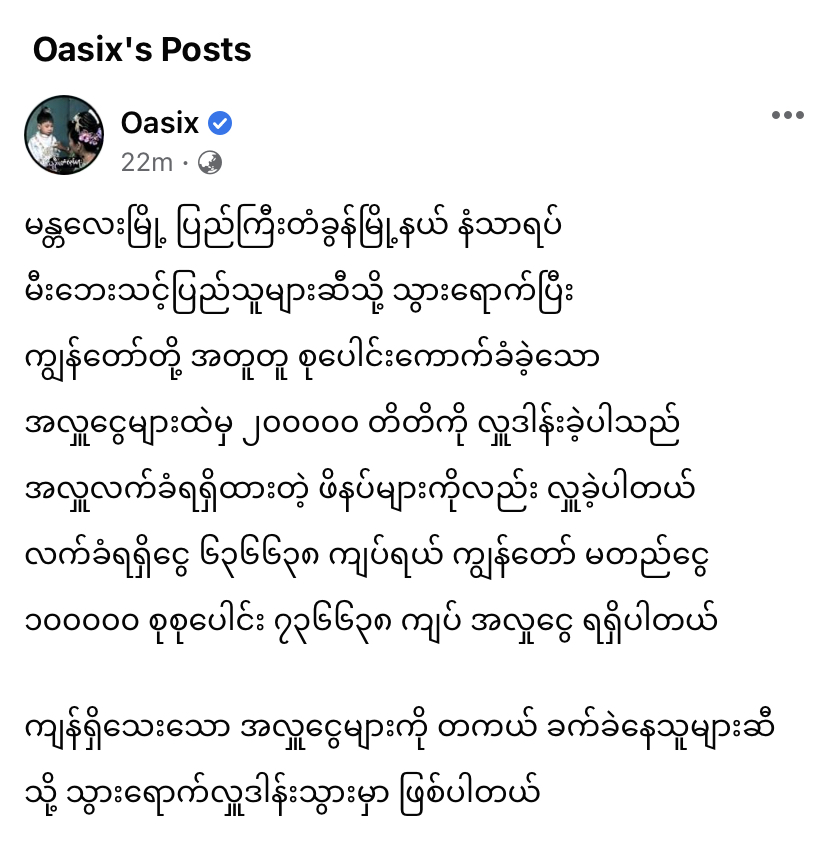Image resolution: width=828 pixels, height=851 pixels.
Task: Open the post's three-dot options menu
Action: 787,116
